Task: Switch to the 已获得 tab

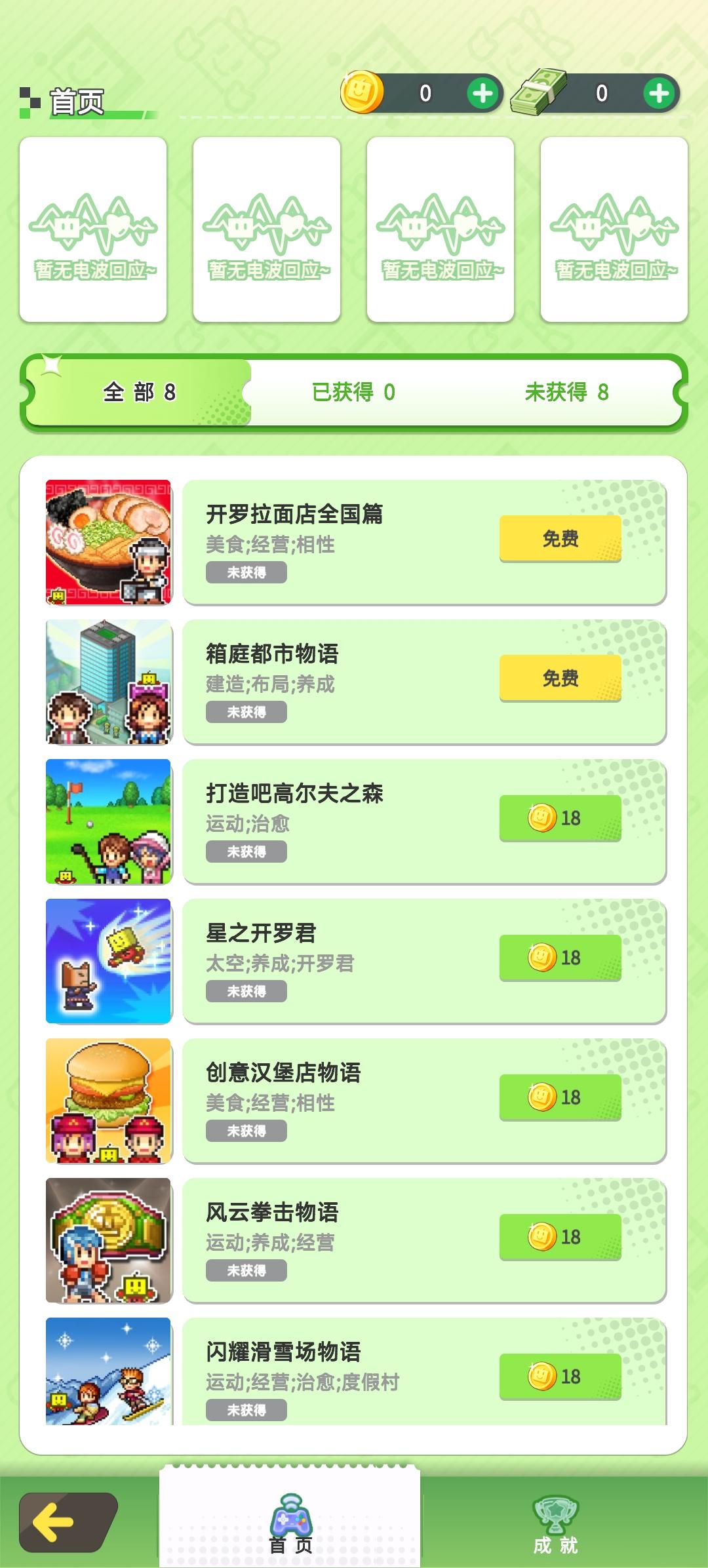Action: click(x=354, y=391)
